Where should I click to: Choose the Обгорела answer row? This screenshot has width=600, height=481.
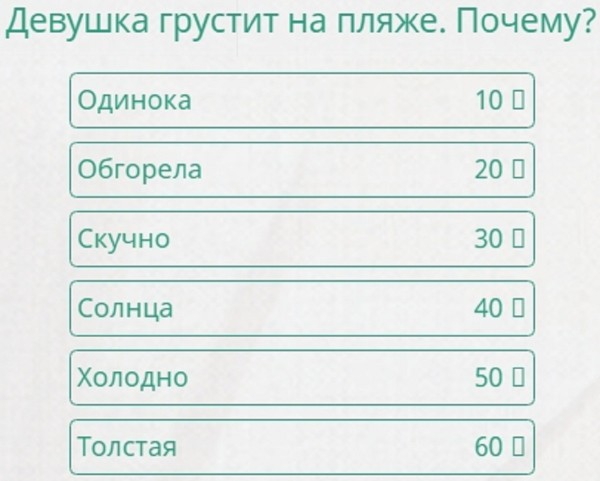click(x=301, y=170)
